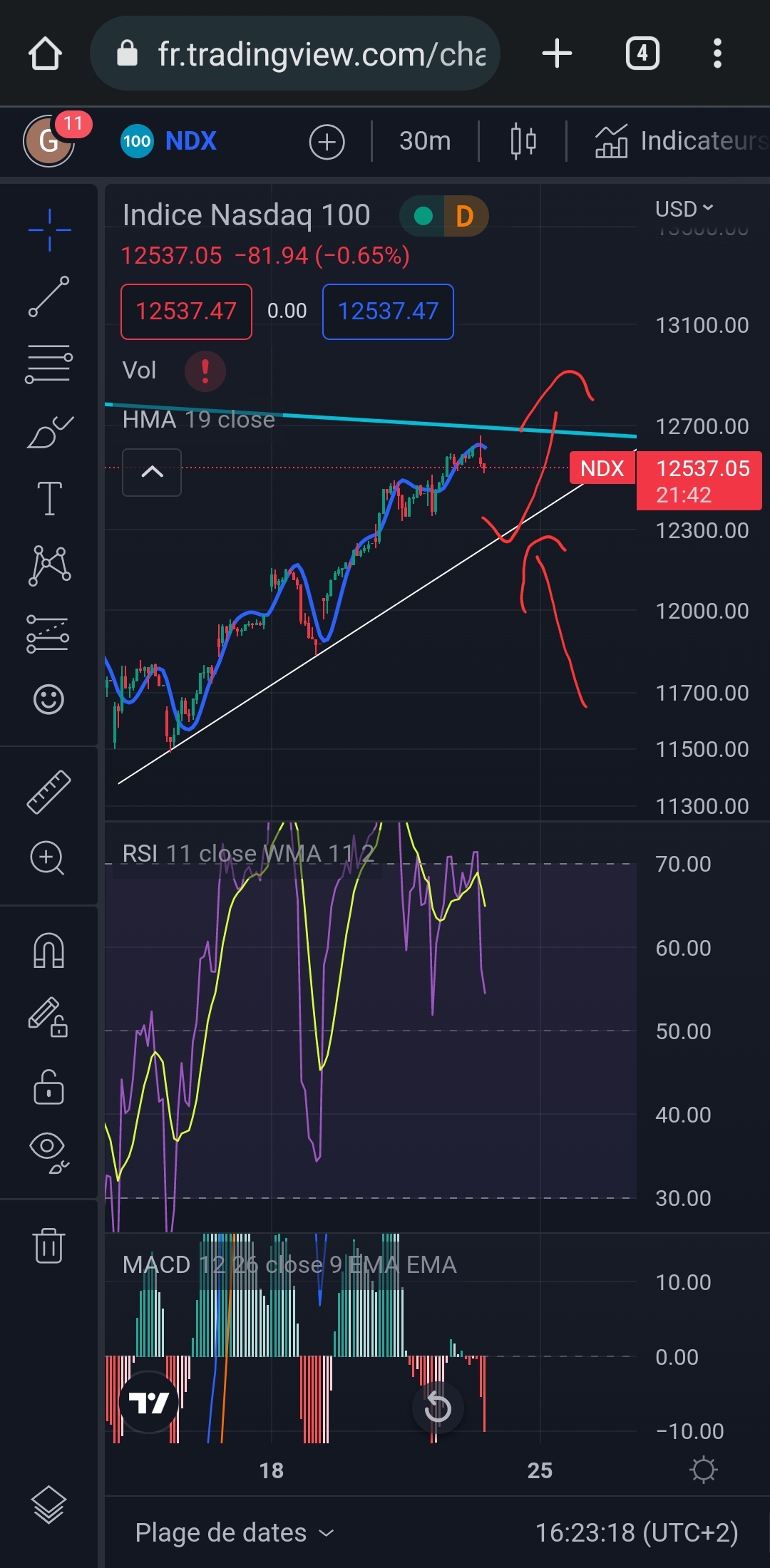Add a symbol to compare
The image size is (770, 1568).
(x=327, y=142)
